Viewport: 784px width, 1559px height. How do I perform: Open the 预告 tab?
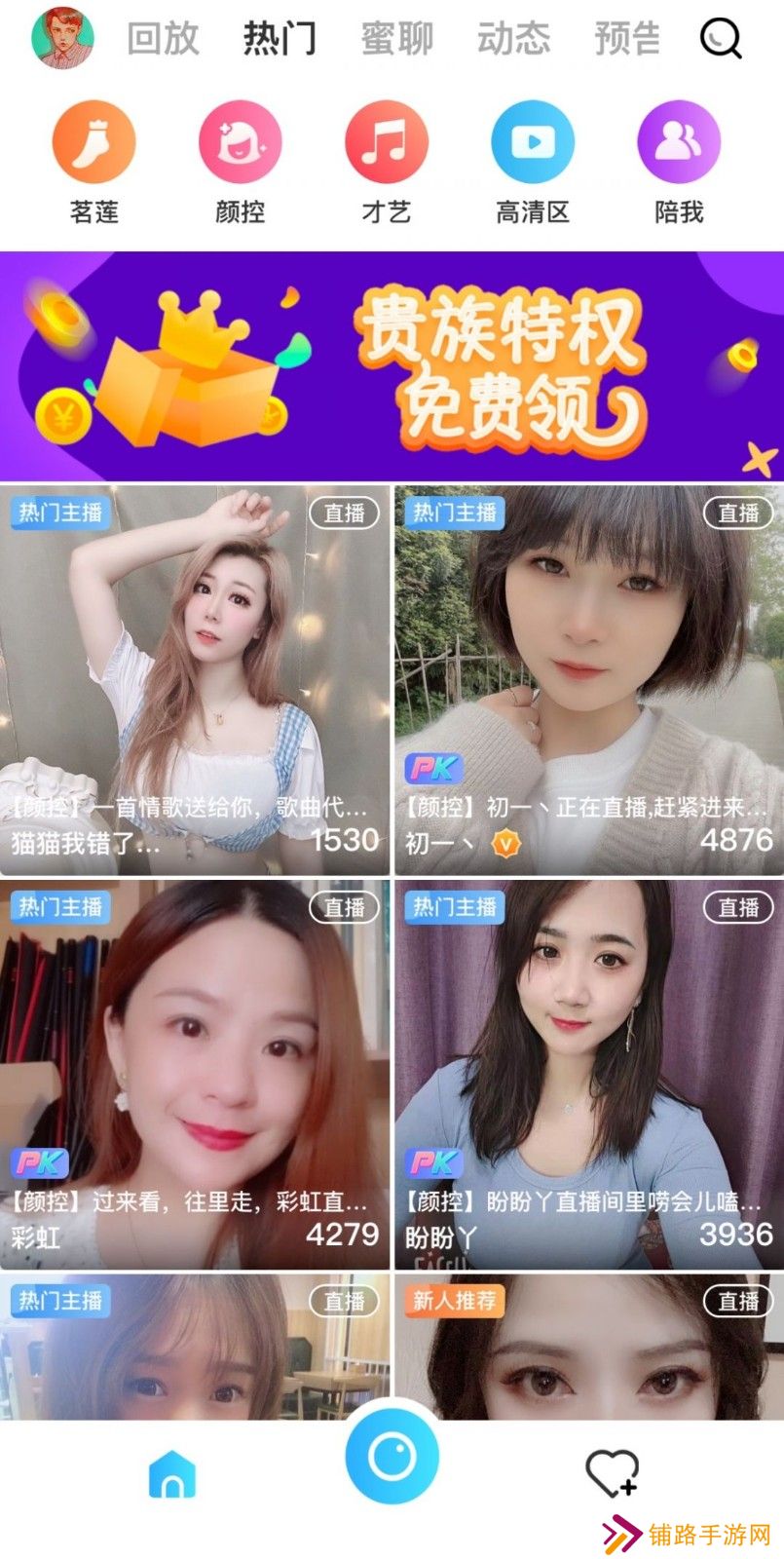point(627,39)
